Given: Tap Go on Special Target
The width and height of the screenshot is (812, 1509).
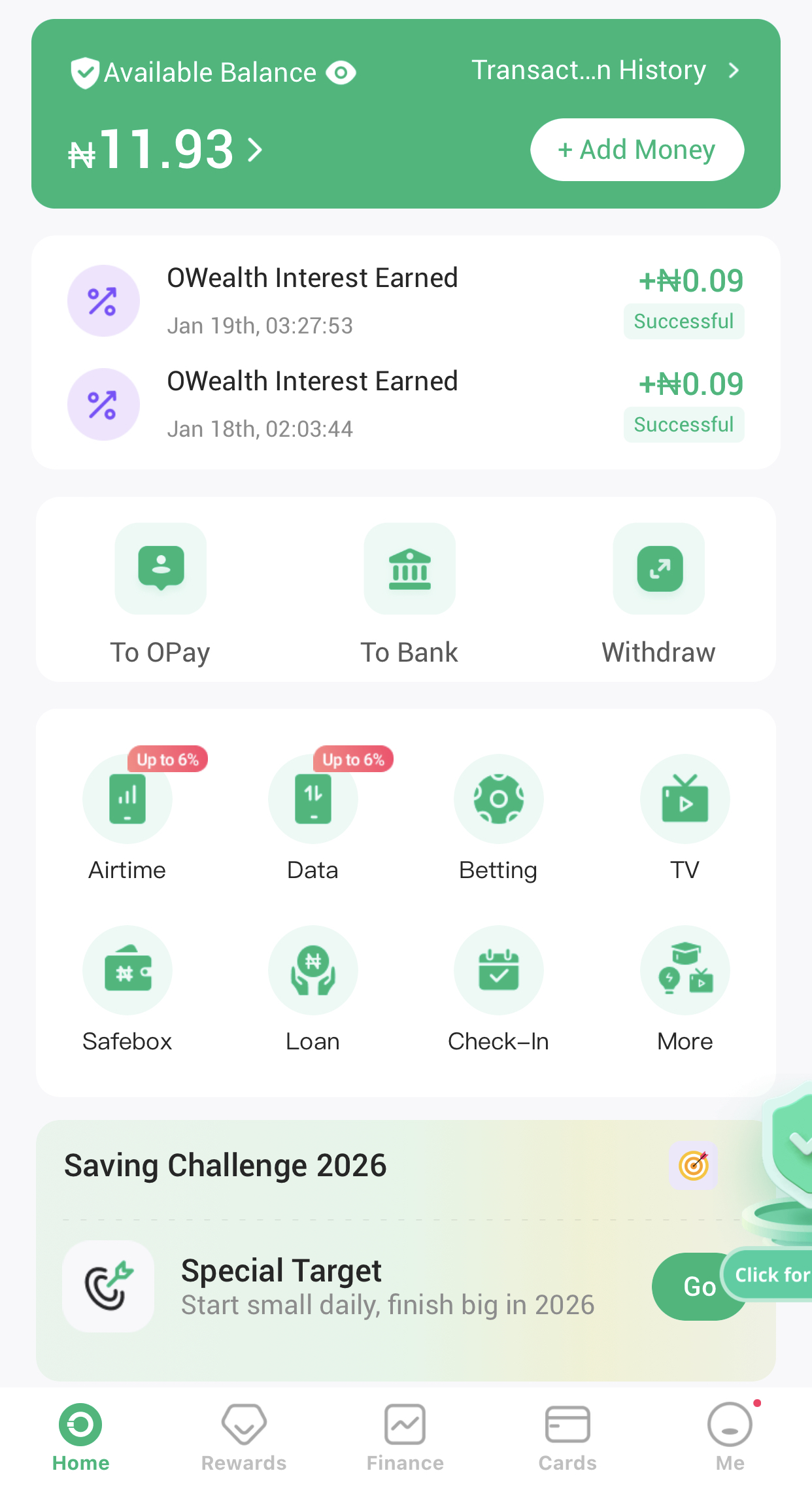Looking at the screenshot, I should pyautogui.click(x=692, y=1287).
